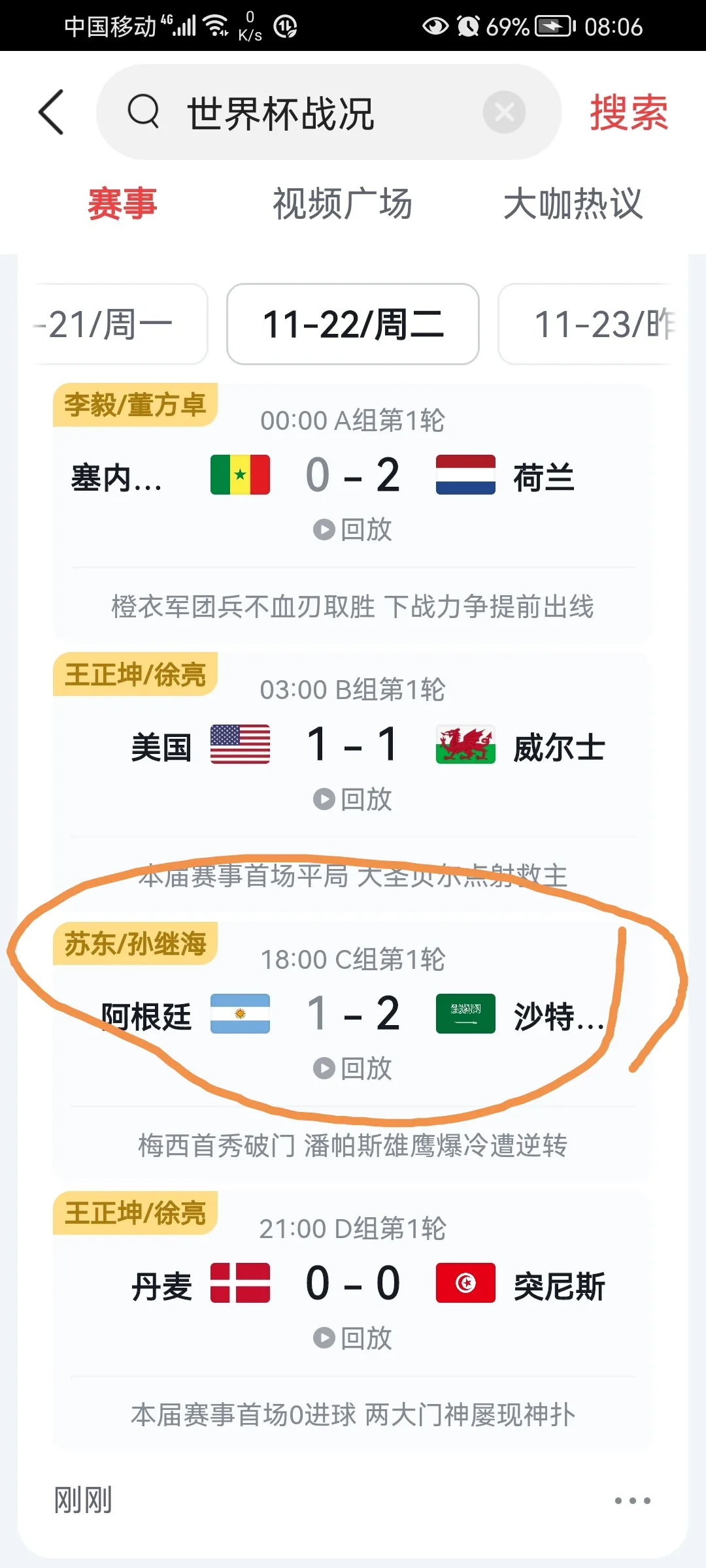Screen dimensions: 706x1568
Task: Switch to the 视频广场 tab
Action: click(342, 204)
